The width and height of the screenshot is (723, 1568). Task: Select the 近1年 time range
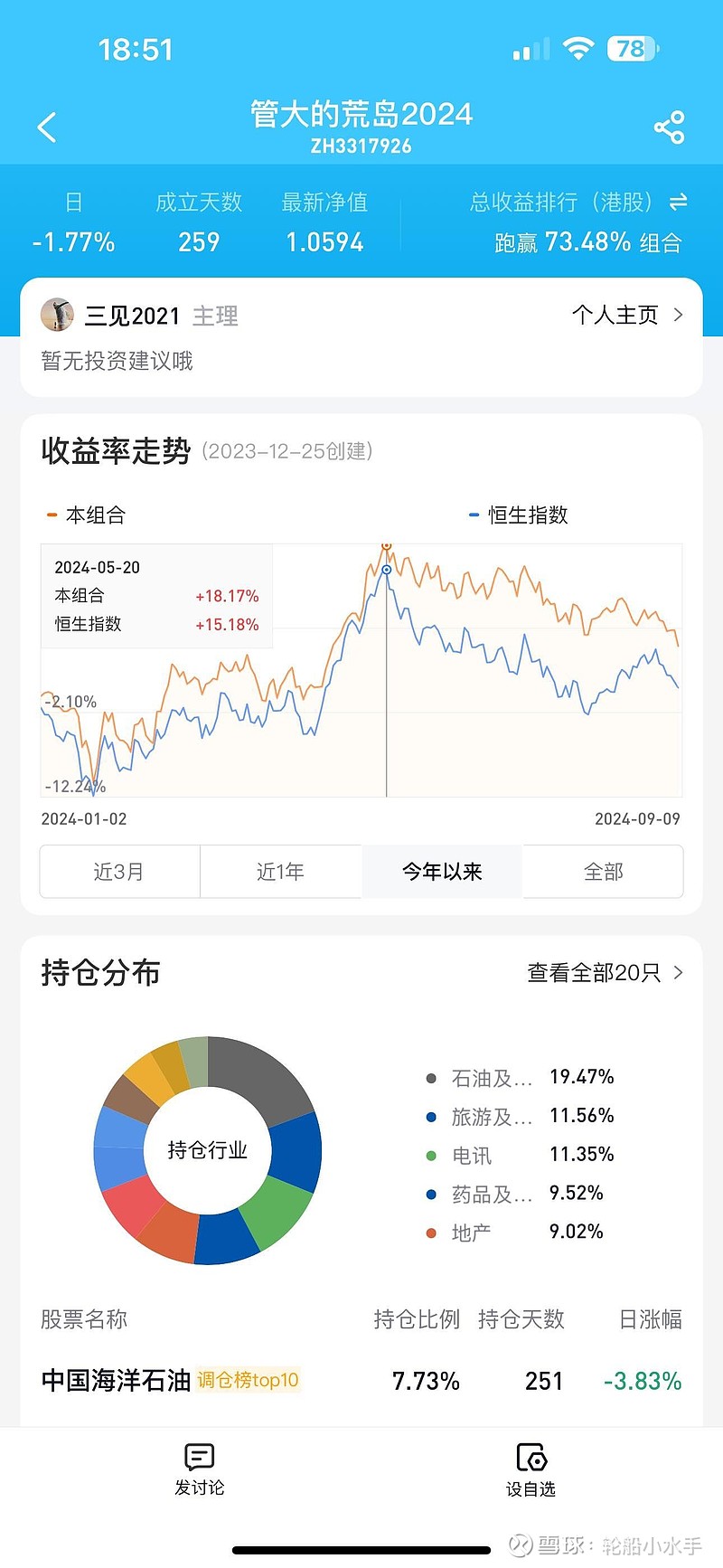click(x=280, y=872)
